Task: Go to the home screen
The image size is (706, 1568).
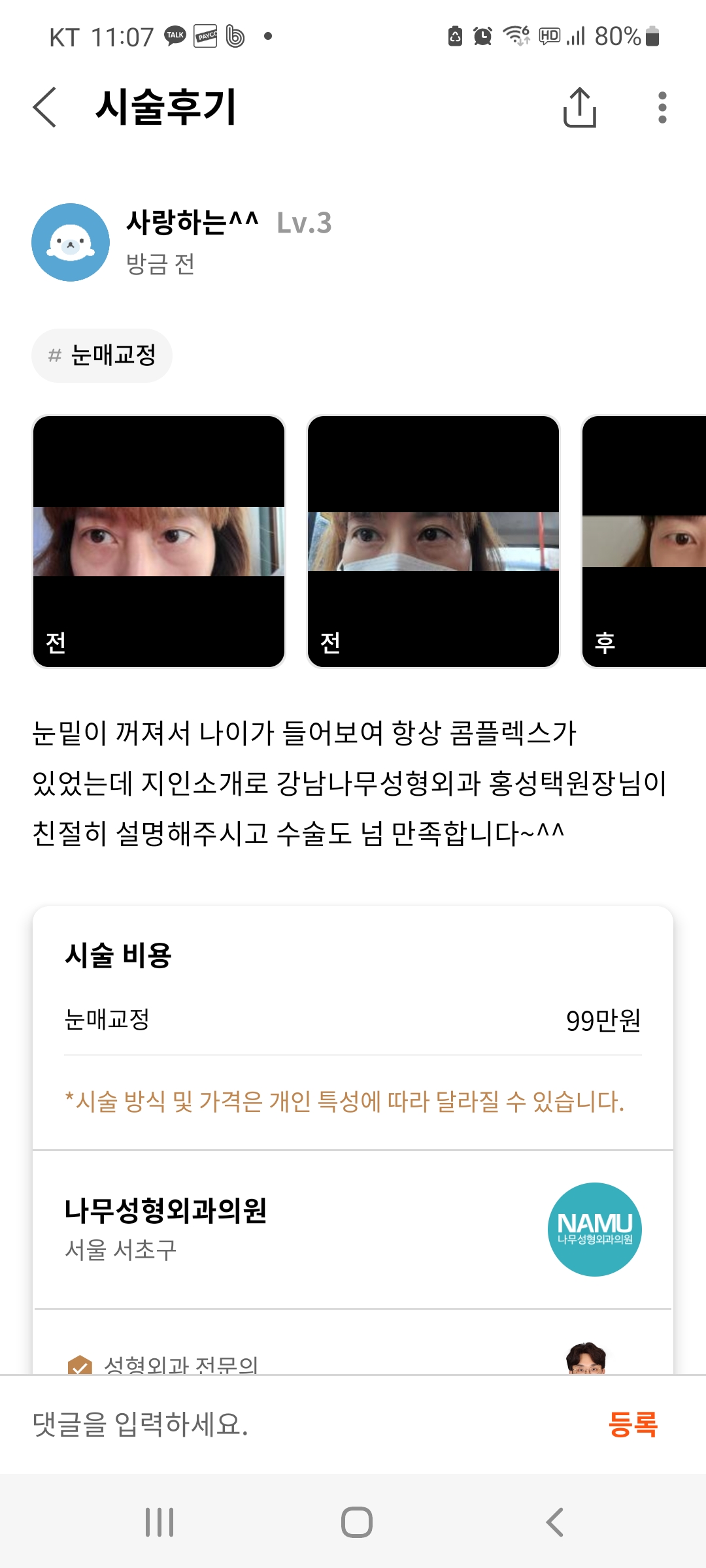Action: tap(357, 1522)
